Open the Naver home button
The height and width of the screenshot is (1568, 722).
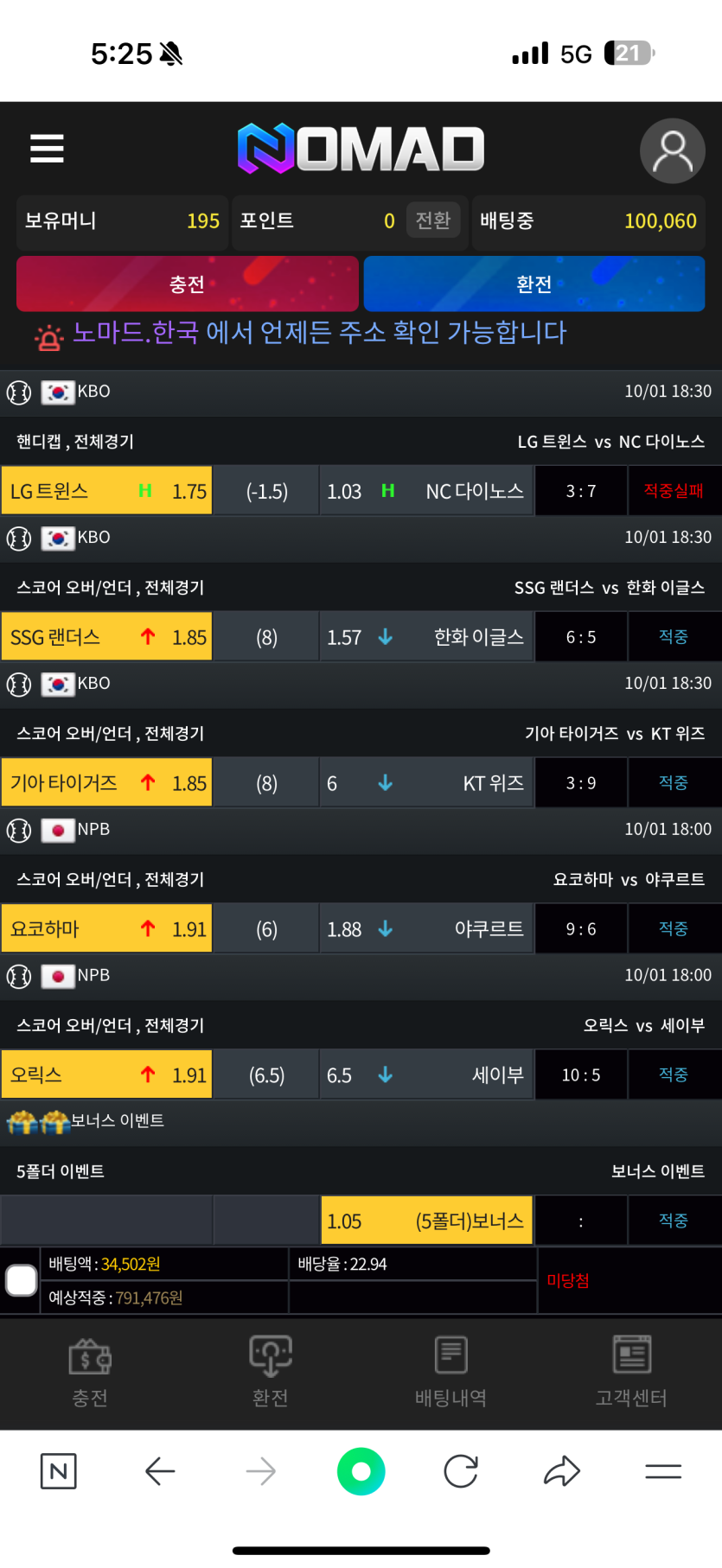pos(59,1471)
